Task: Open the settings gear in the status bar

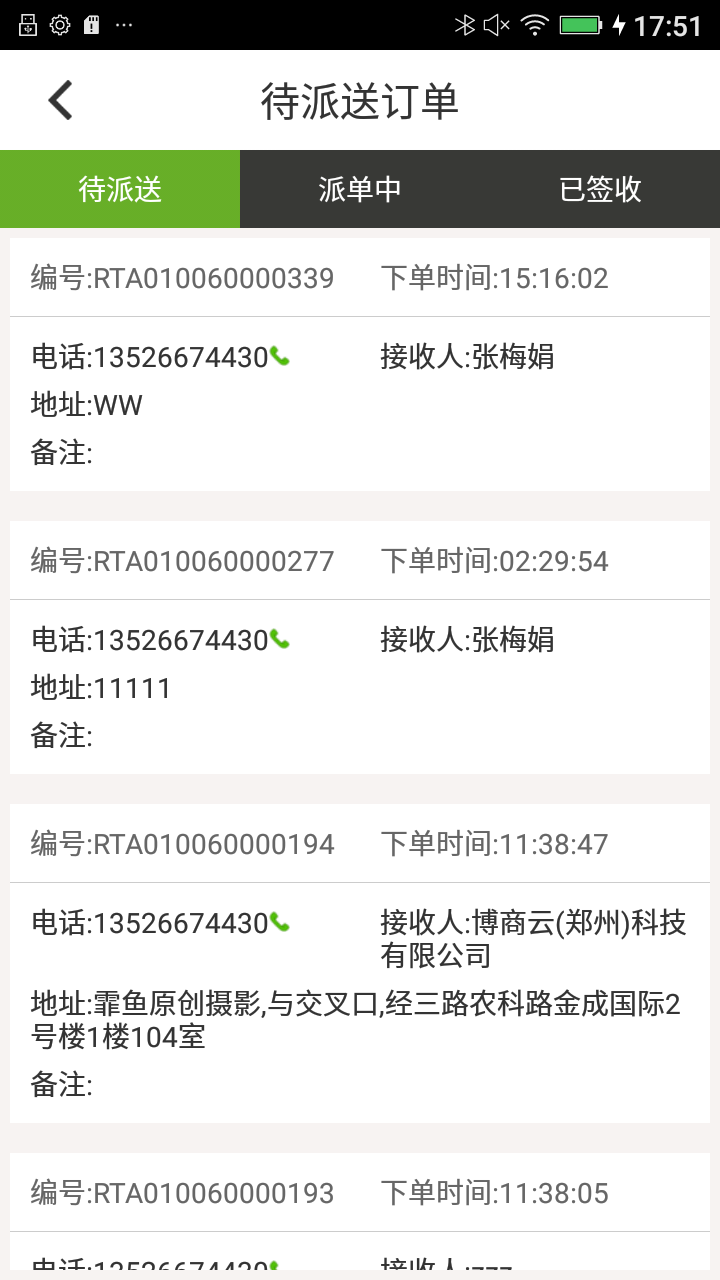Action: click(60, 23)
